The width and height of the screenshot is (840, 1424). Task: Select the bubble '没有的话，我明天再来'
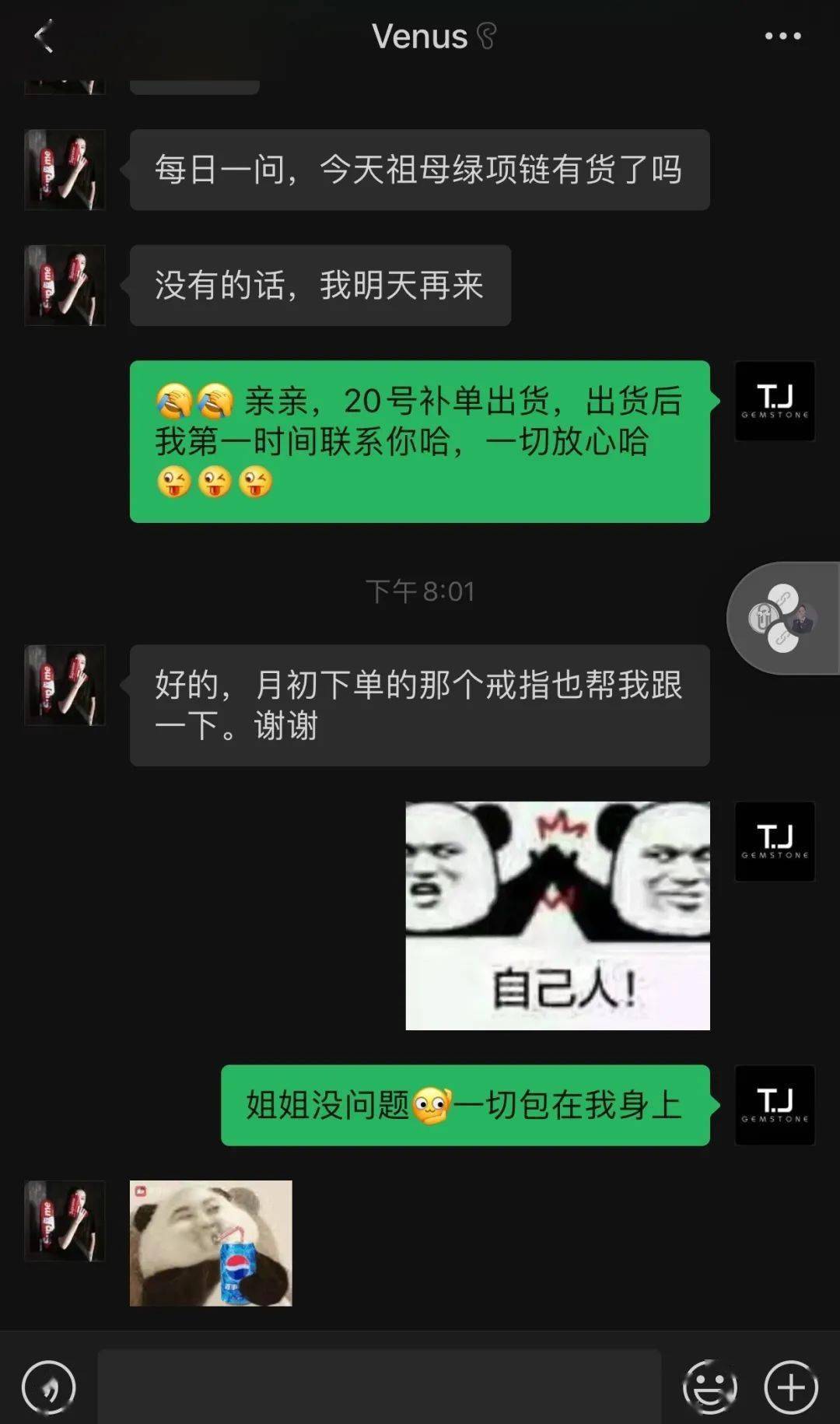pos(319,285)
